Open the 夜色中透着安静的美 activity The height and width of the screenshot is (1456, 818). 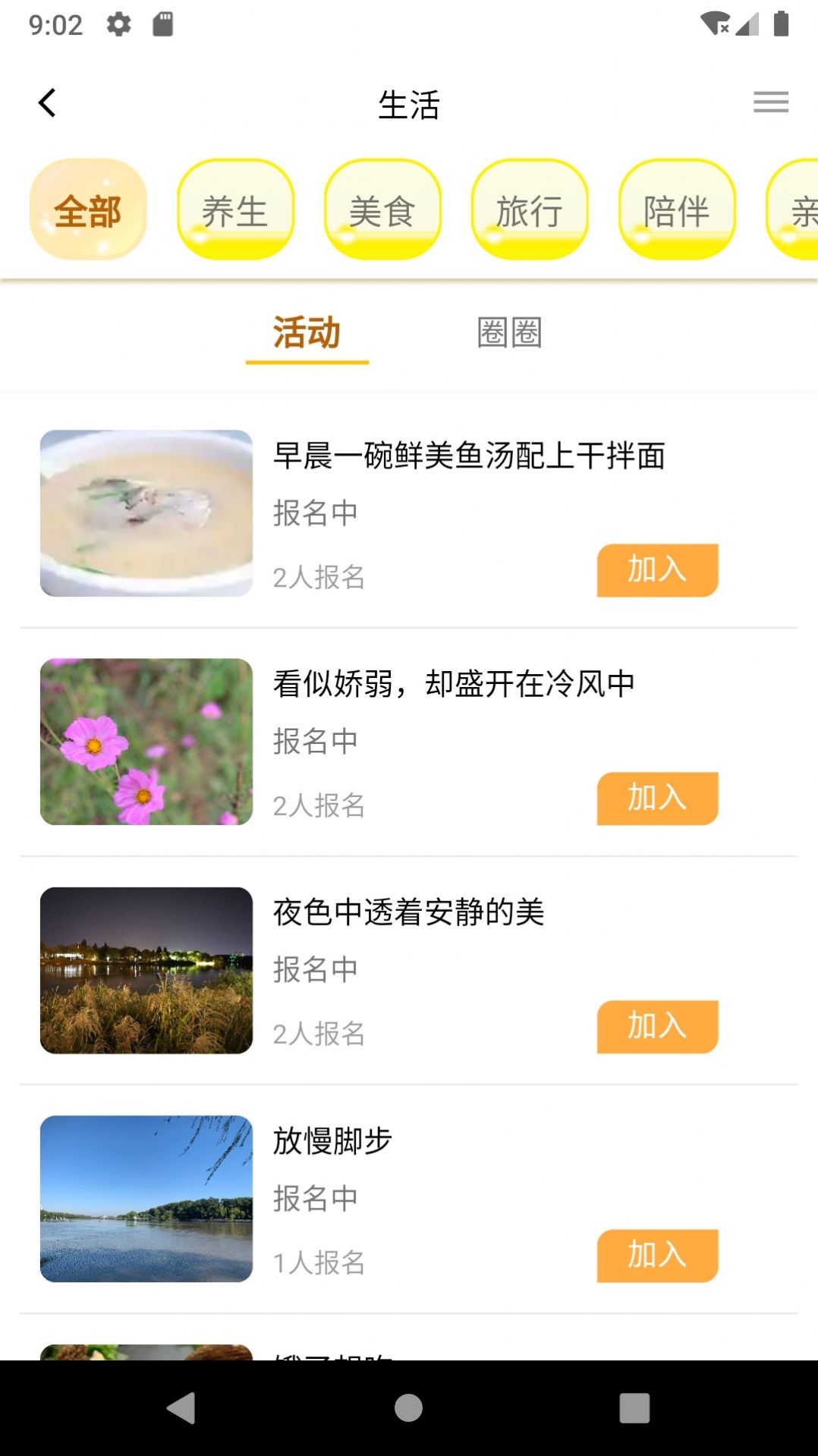410,913
